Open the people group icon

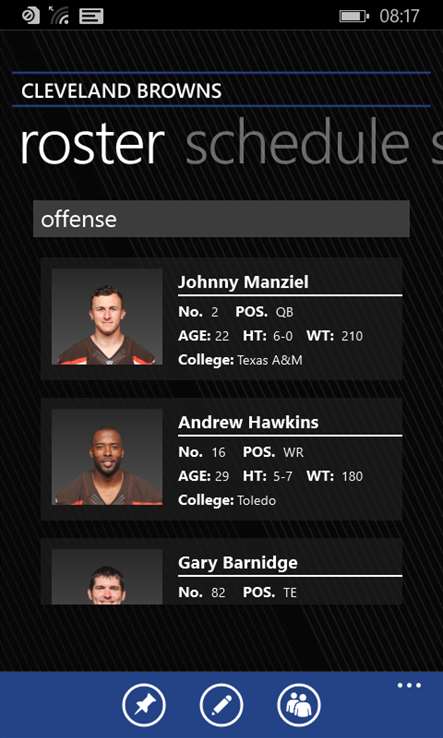tap(299, 706)
